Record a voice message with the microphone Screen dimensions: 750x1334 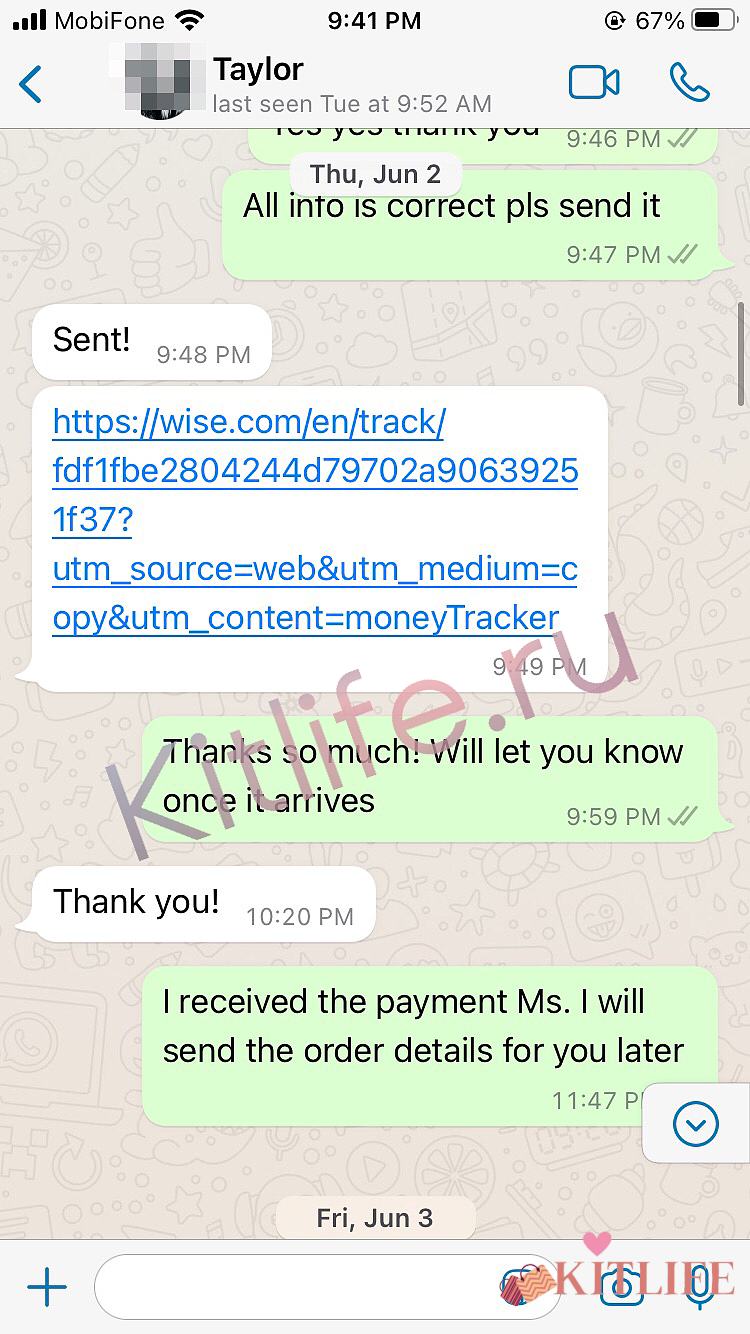point(701,1287)
